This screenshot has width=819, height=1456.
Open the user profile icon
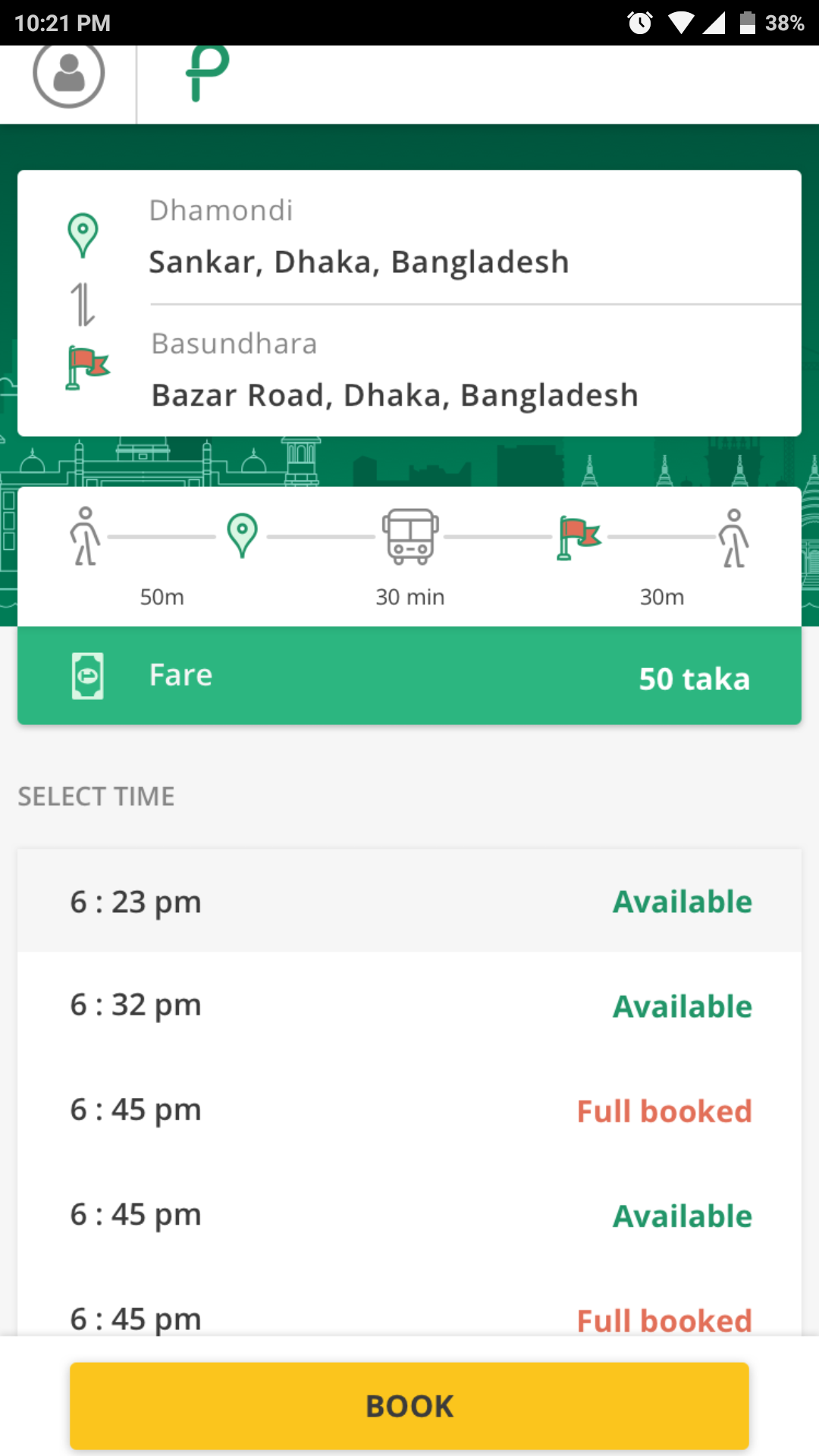(x=68, y=74)
